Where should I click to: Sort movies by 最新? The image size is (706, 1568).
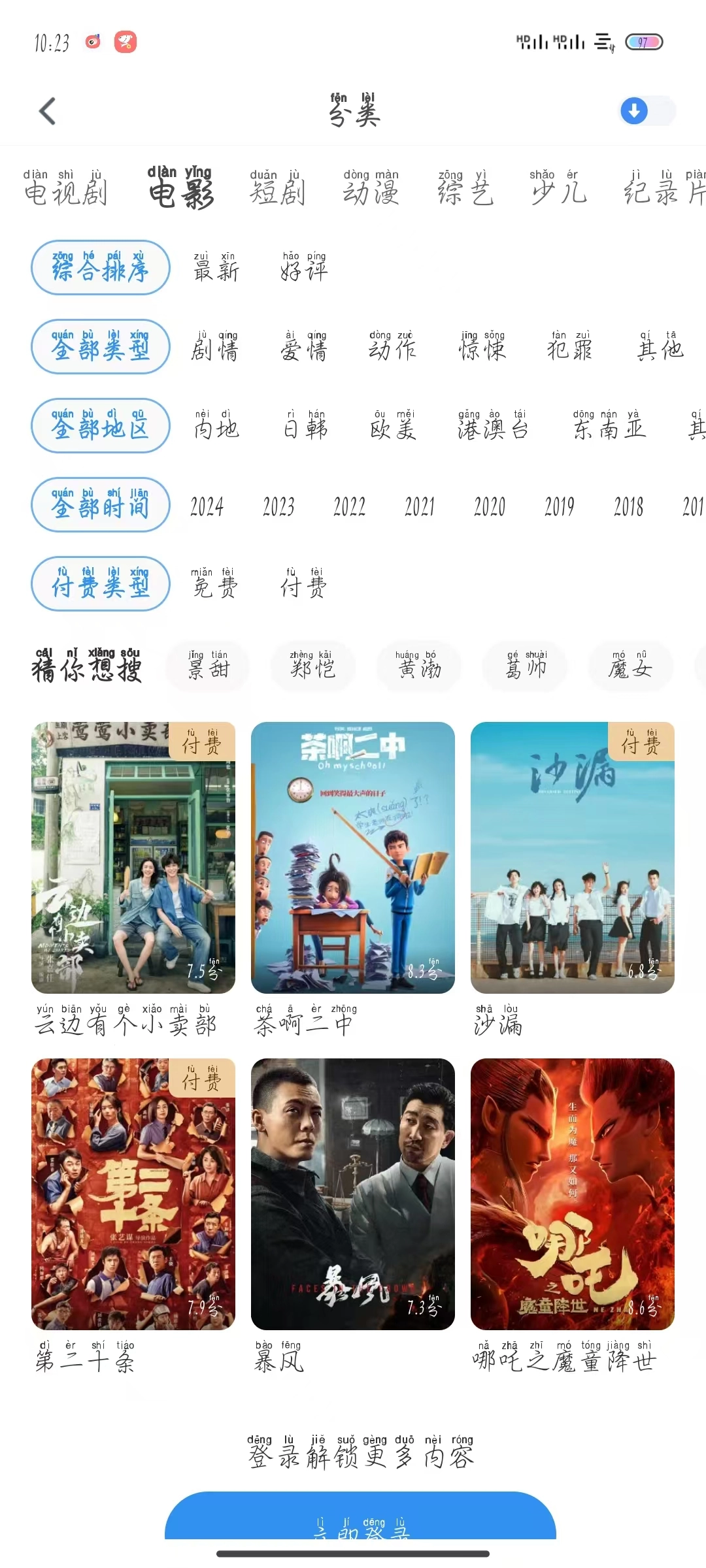216,267
